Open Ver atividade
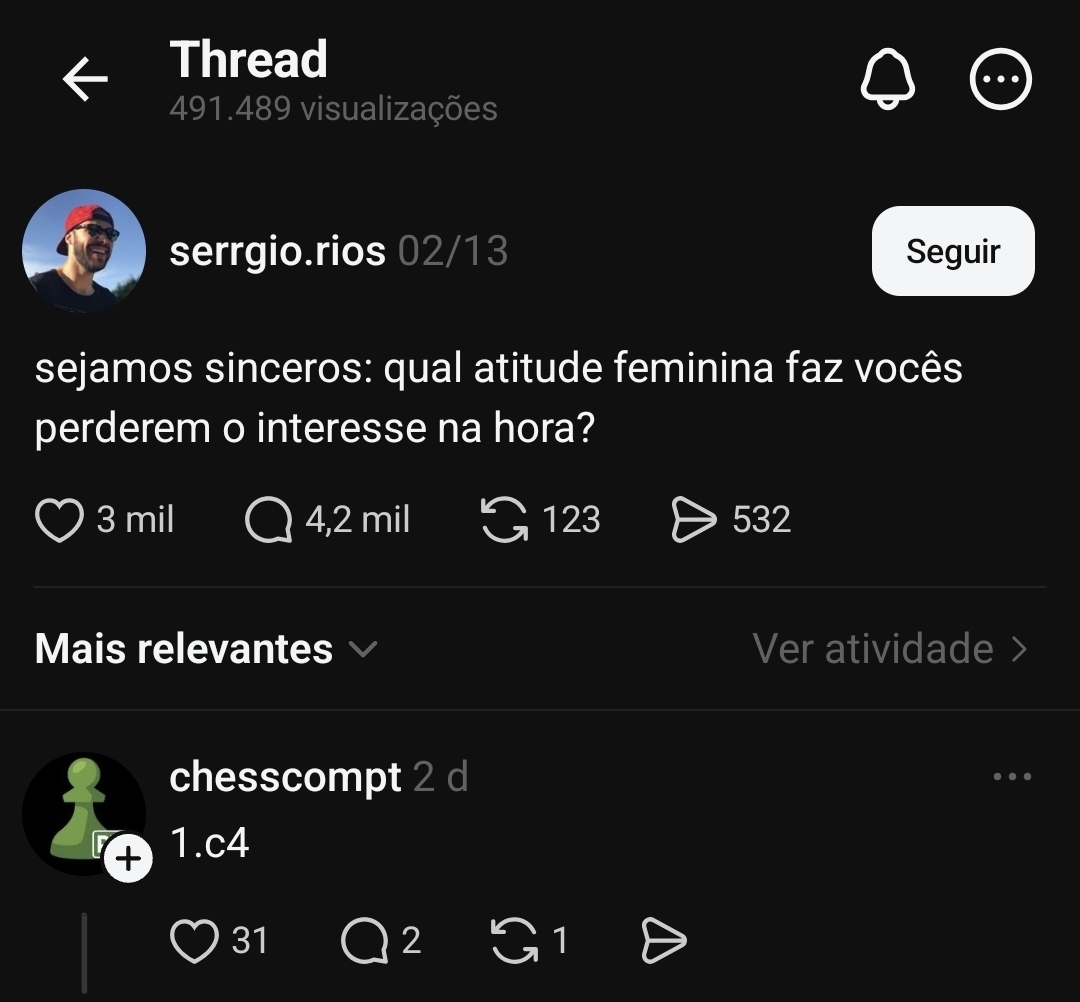Screen dimensions: 1080x1002 [889, 649]
